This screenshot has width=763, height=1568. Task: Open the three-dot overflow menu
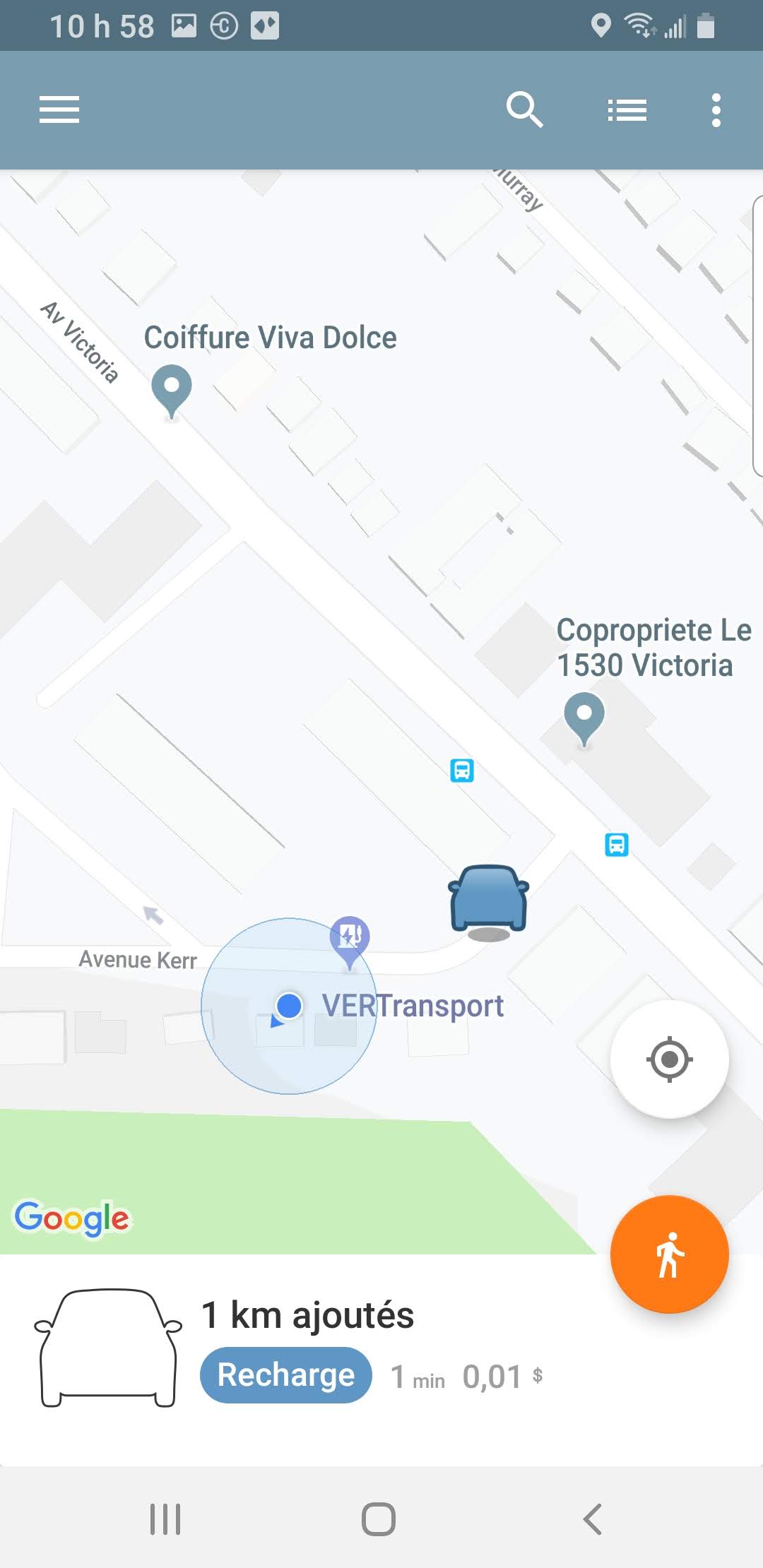[716, 110]
